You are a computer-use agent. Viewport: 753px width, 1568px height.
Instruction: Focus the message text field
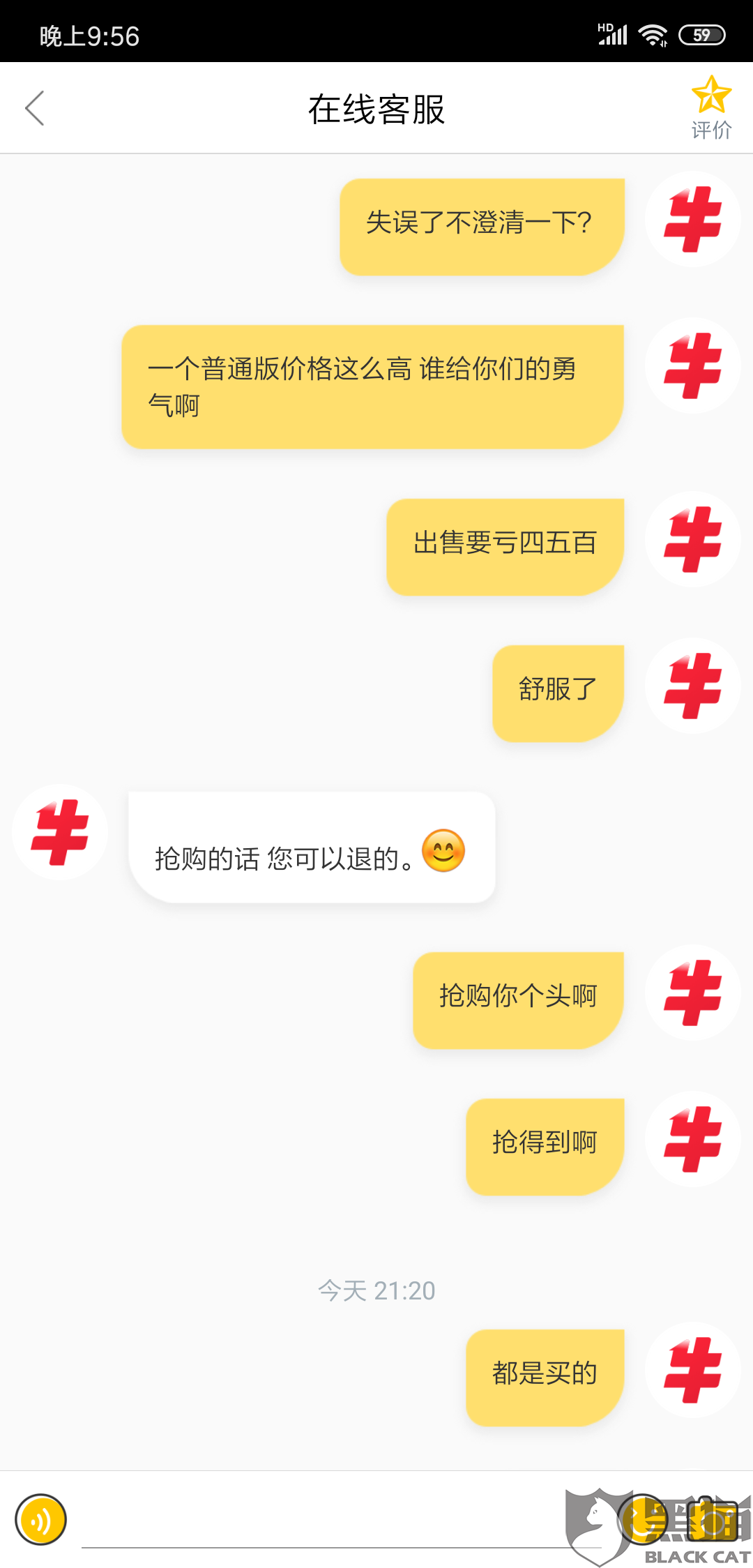[342, 1521]
